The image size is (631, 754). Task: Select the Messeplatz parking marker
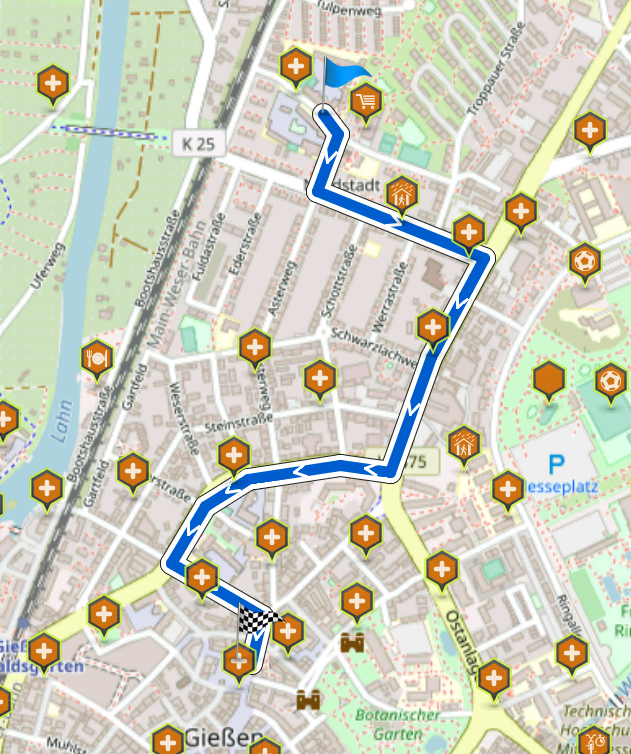pyautogui.click(x=556, y=463)
